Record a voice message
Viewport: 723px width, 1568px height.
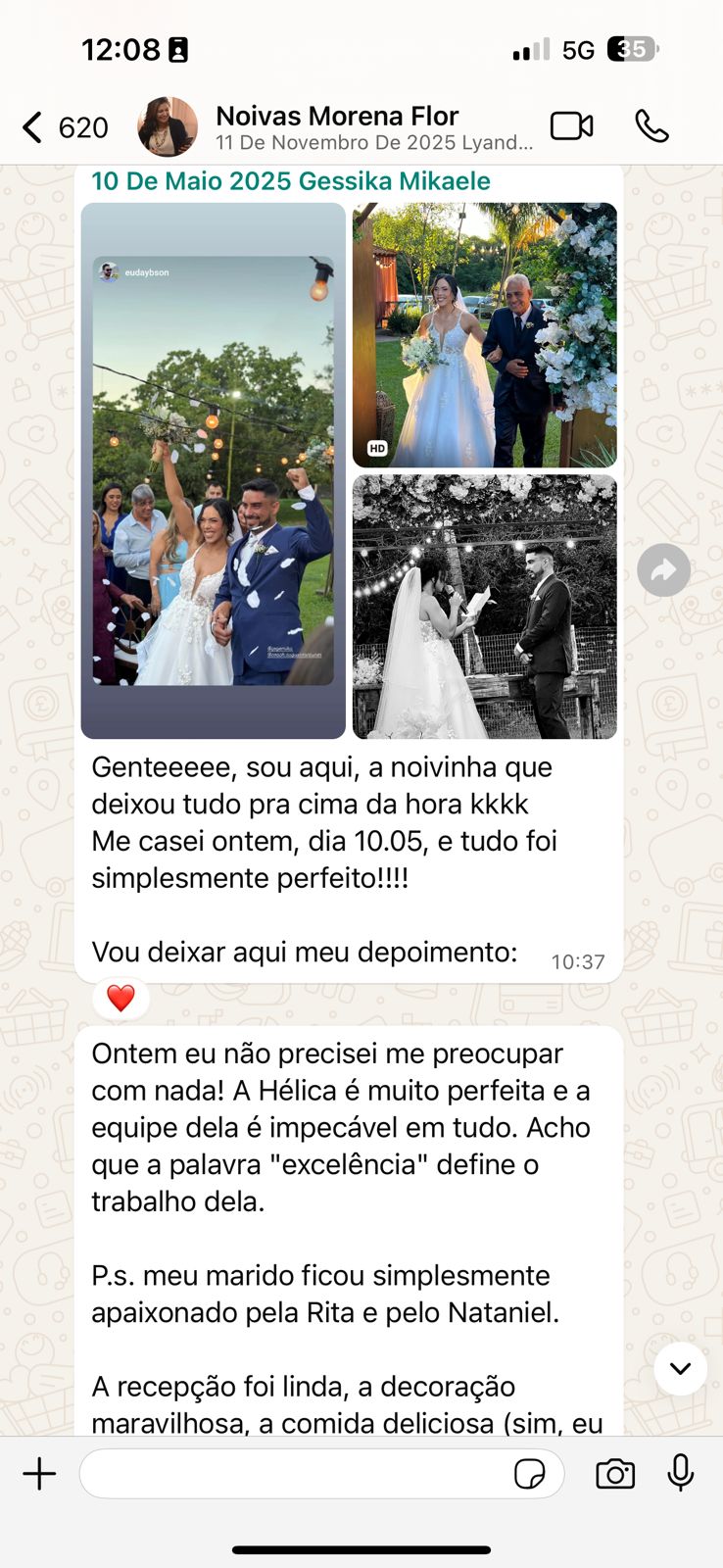pyautogui.click(x=681, y=1473)
